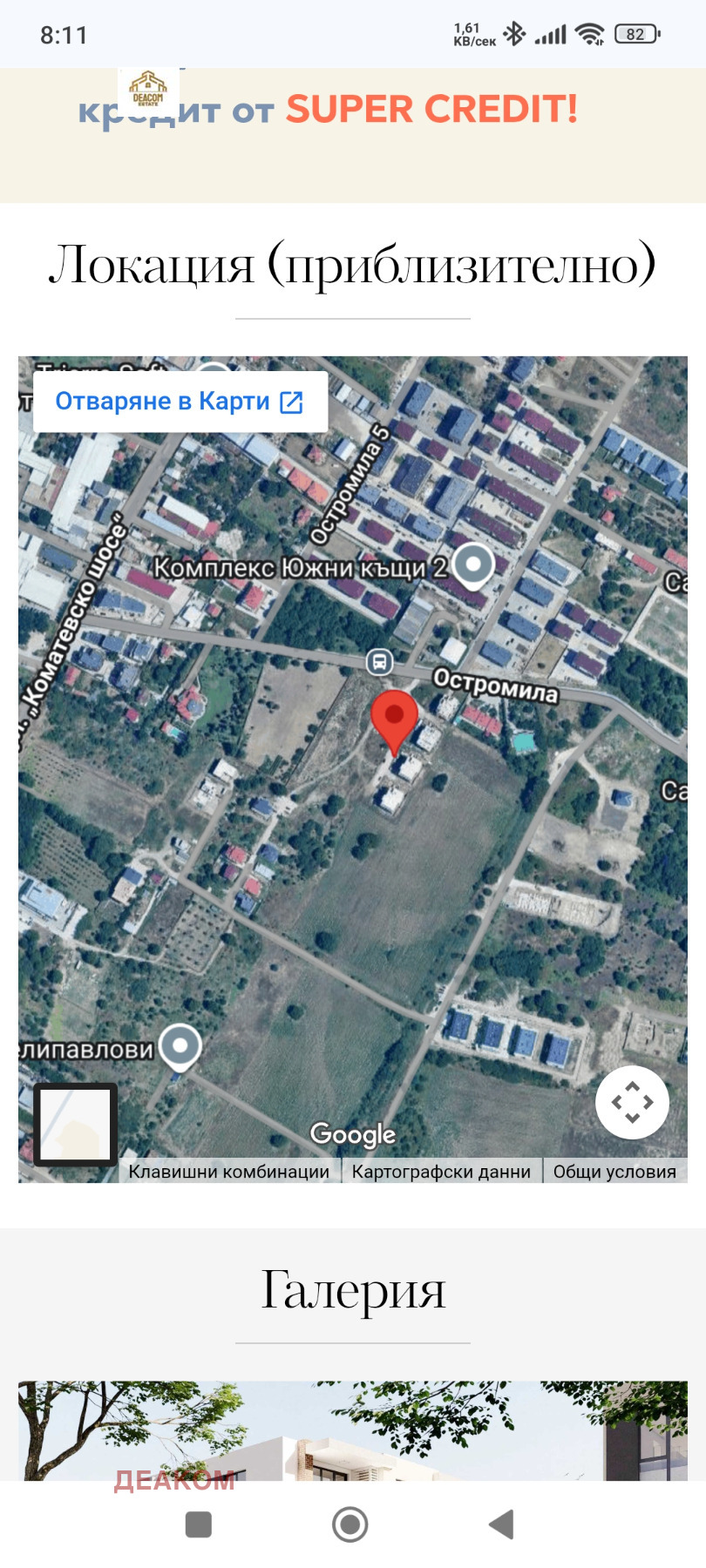This screenshot has height=1568, width=706.
Task: Switch map view using the map type thumbnail
Action: coord(77,1125)
